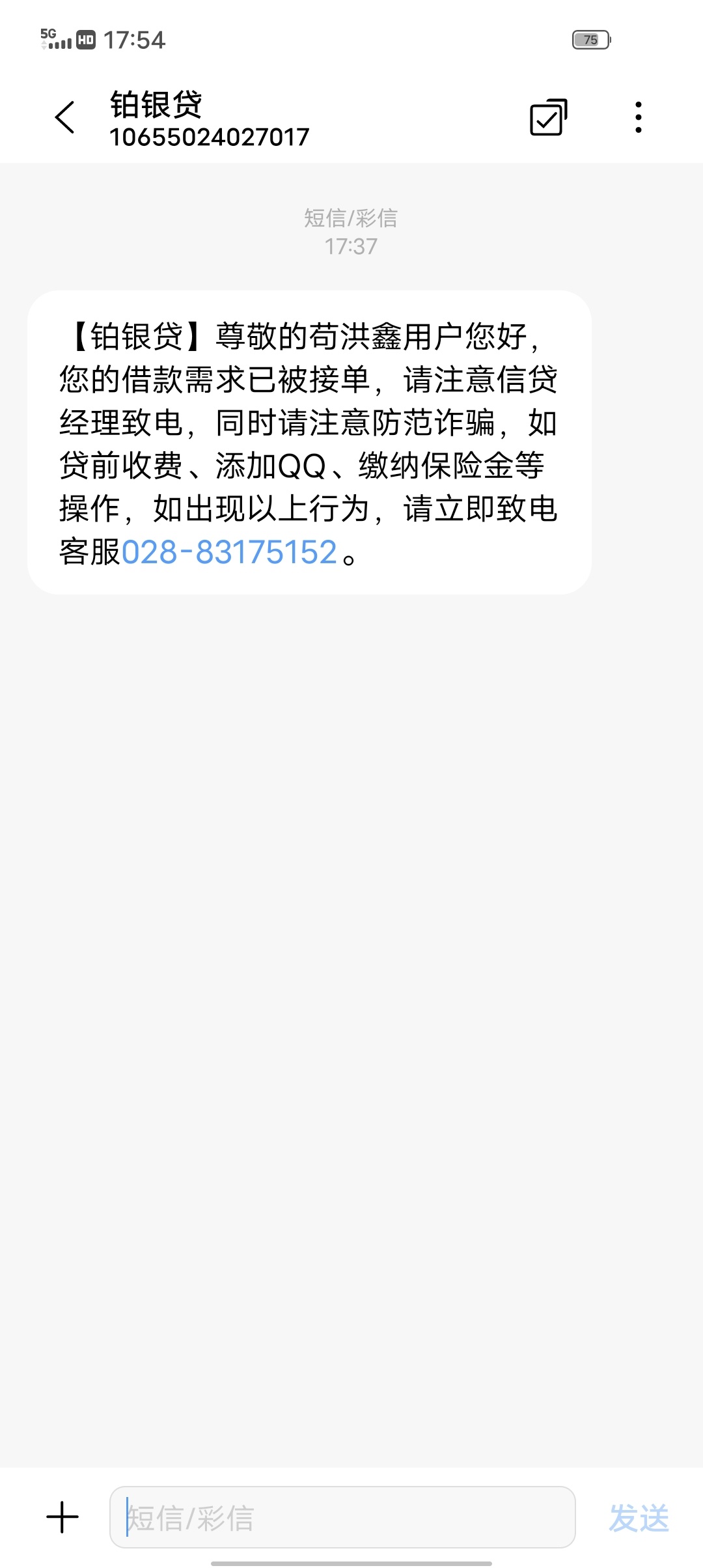Call the phone number 028-83175152
This screenshot has width=703, height=1568.
click(x=229, y=552)
